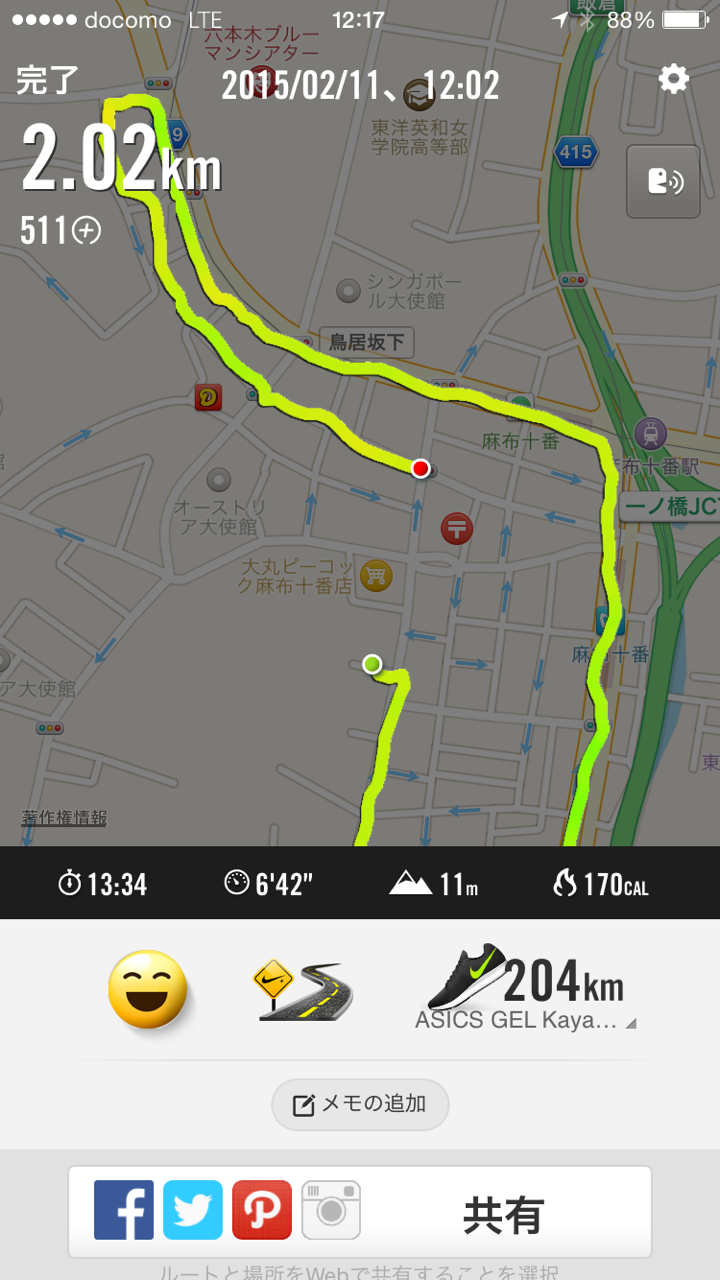Screen dimensions: 720x1280
Task: Tap the voice feedback speaker button
Action: [x=663, y=181]
